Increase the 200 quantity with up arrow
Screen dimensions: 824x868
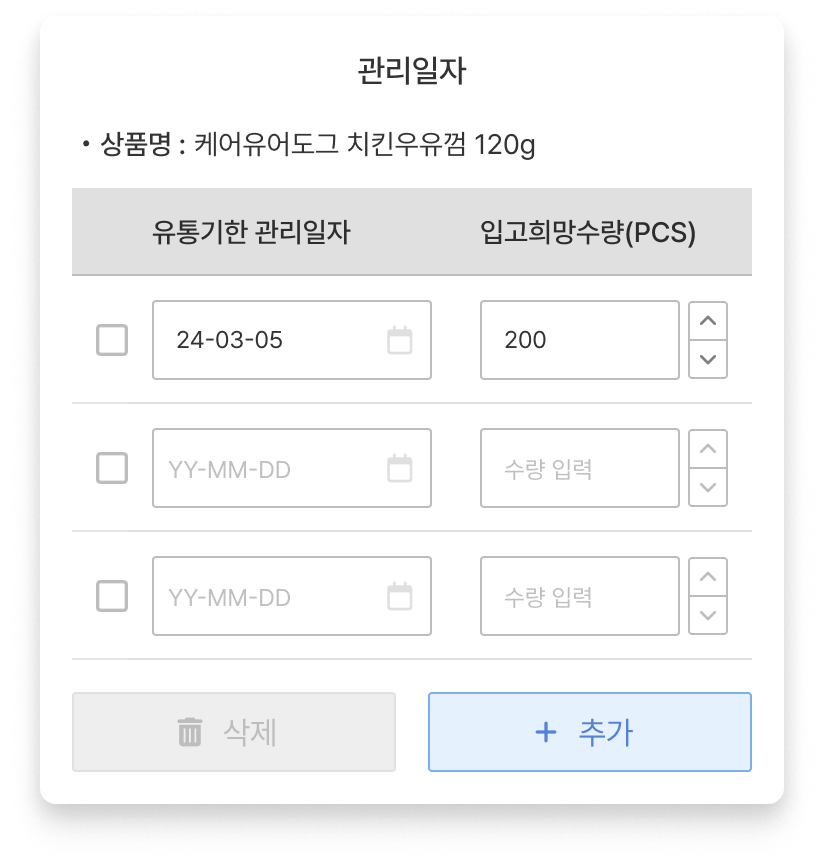(708, 321)
